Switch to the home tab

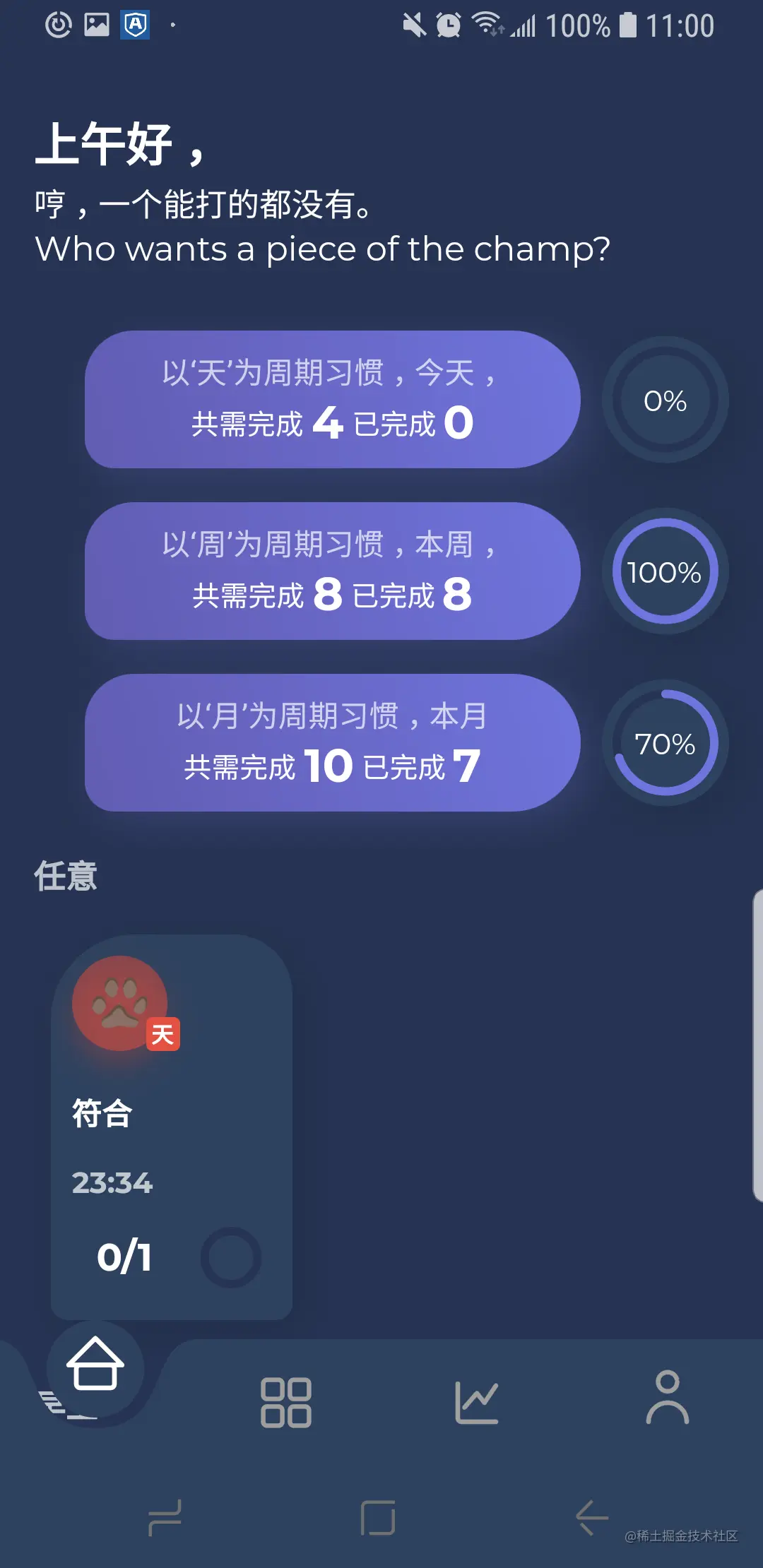pyautogui.click(x=95, y=1365)
